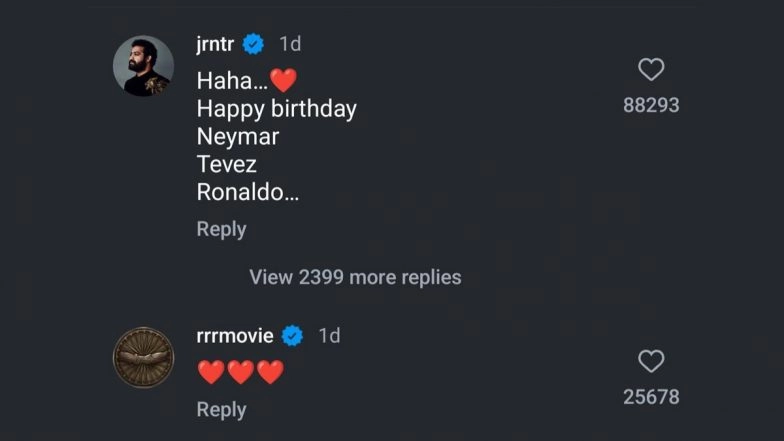Like jrntr's birthday comment

coord(651,70)
